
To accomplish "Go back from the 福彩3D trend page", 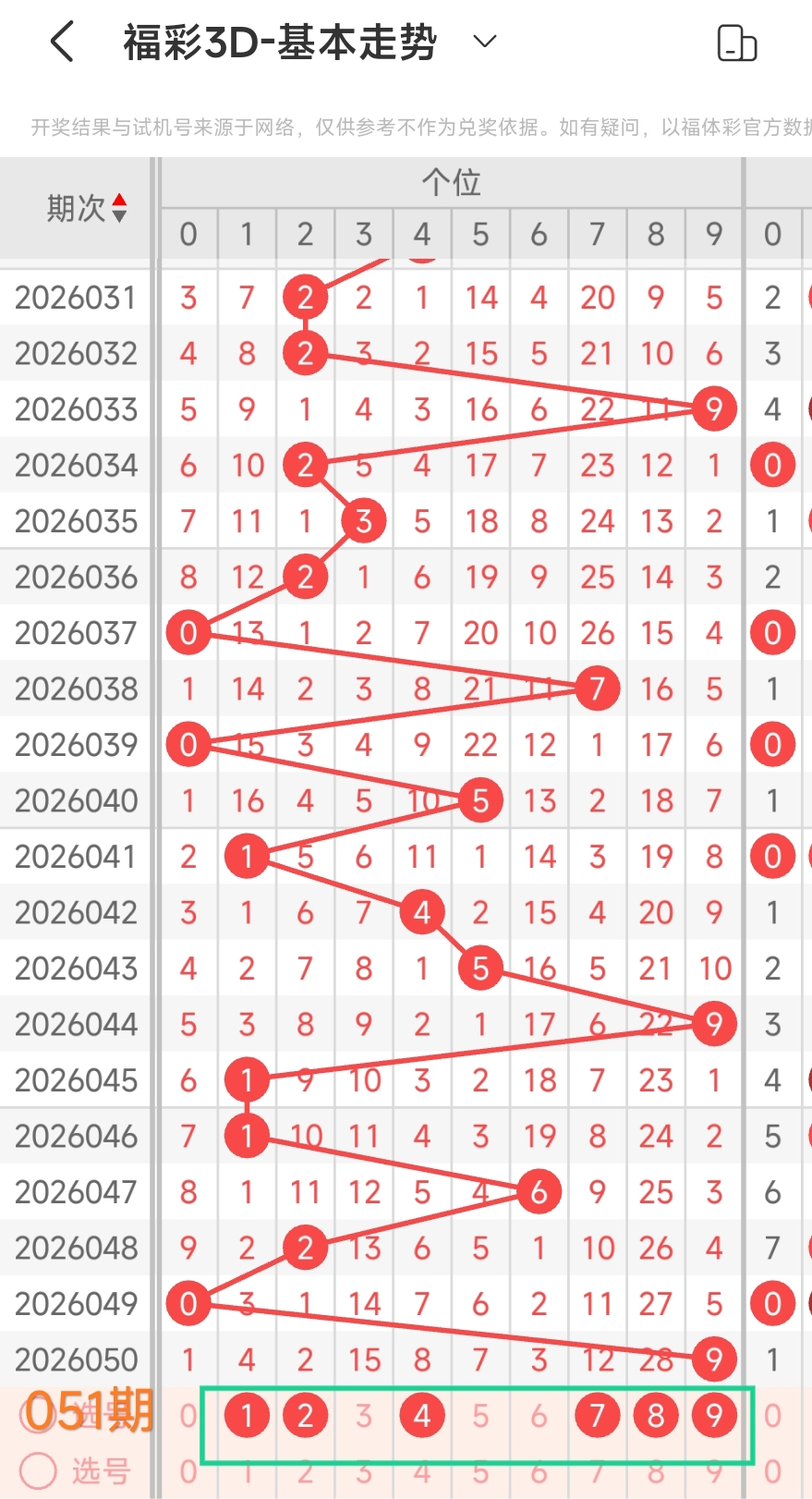I will click(62, 43).
